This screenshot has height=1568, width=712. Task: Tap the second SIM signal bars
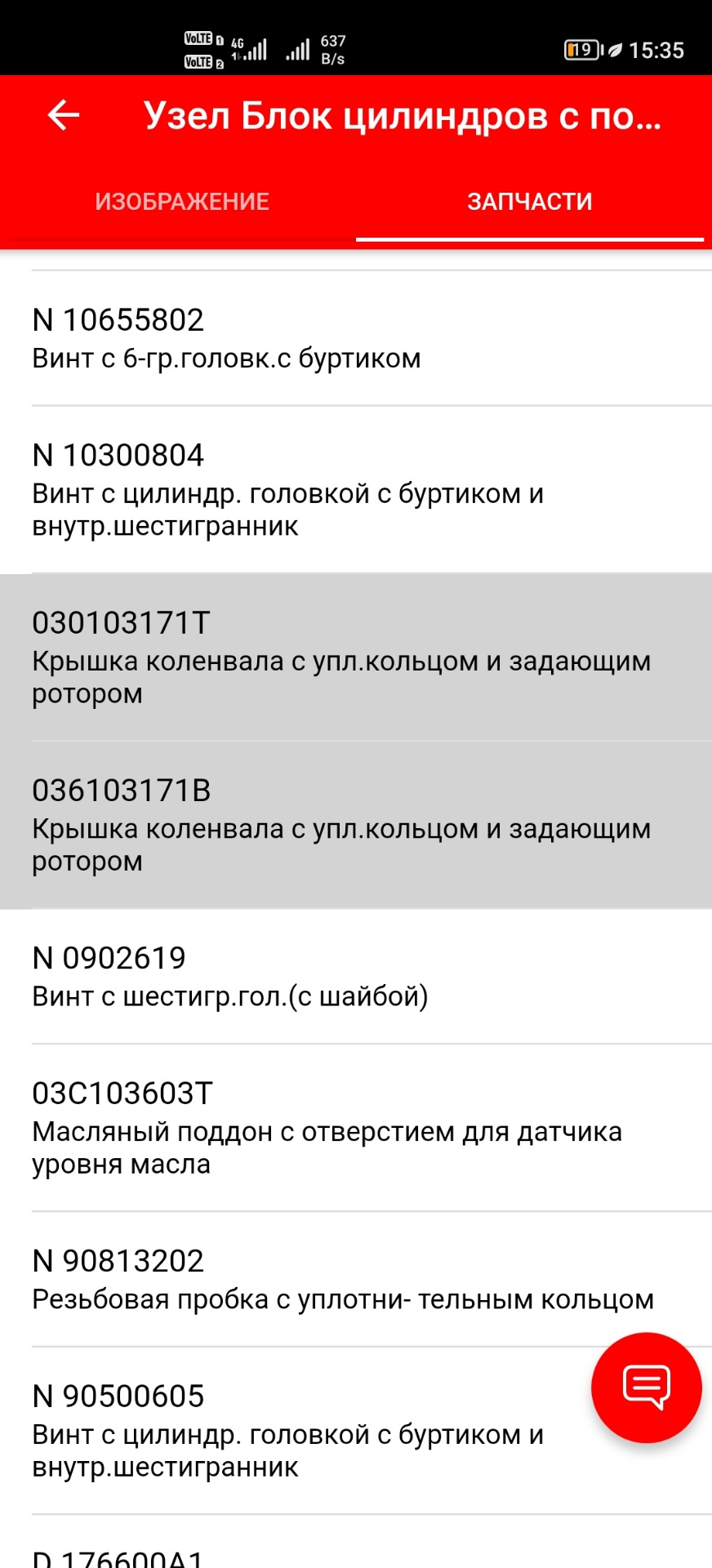(x=298, y=49)
